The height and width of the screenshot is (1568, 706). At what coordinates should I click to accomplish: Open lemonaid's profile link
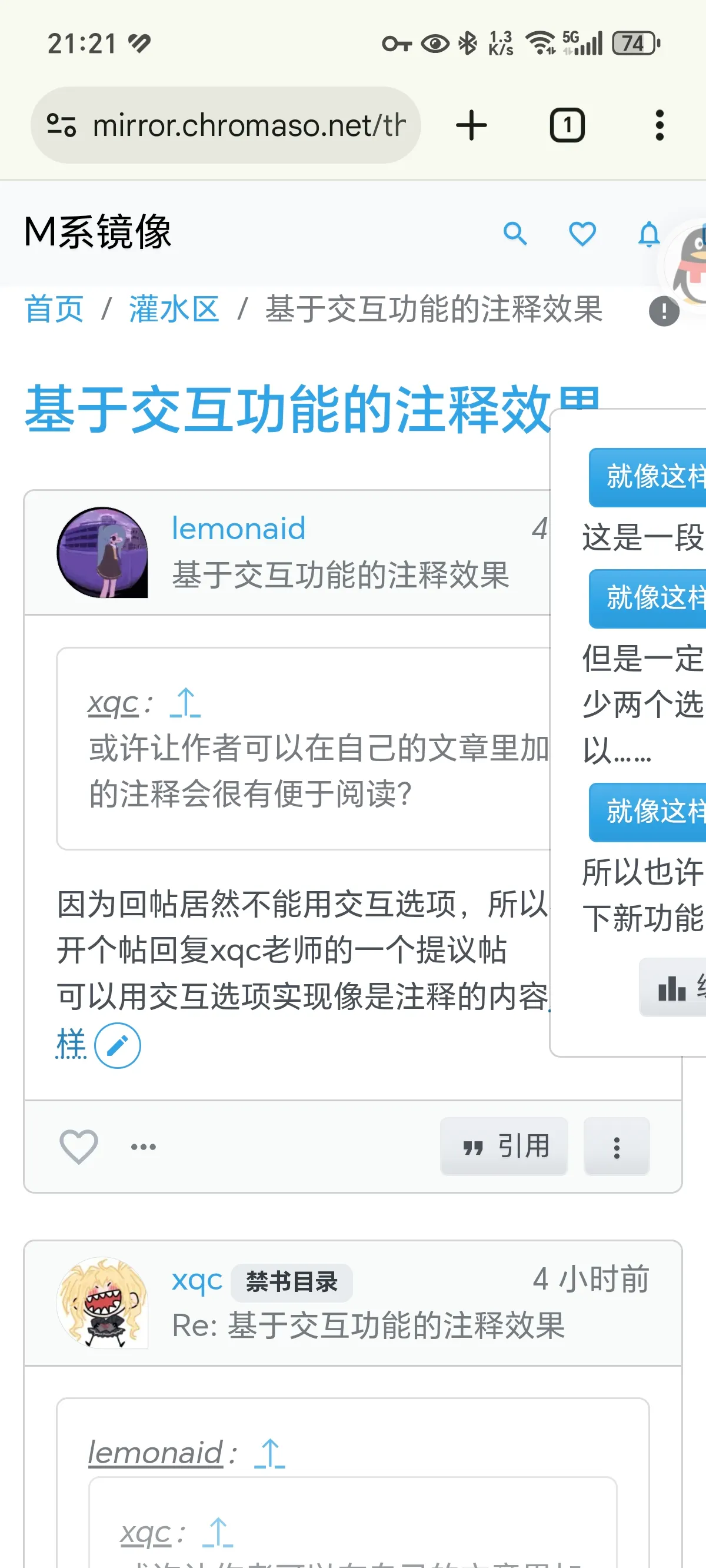click(238, 529)
